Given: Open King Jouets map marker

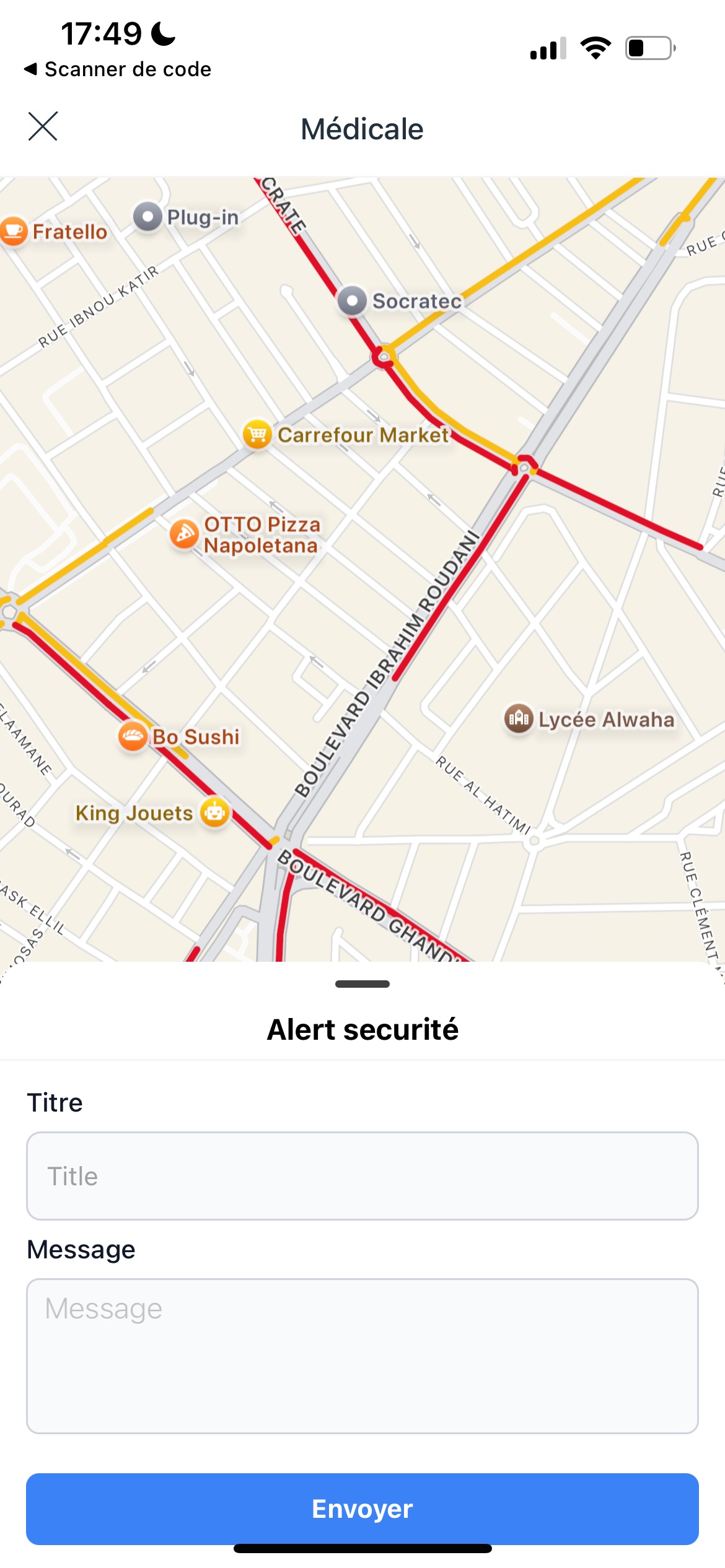Looking at the screenshot, I should (214, 812).
